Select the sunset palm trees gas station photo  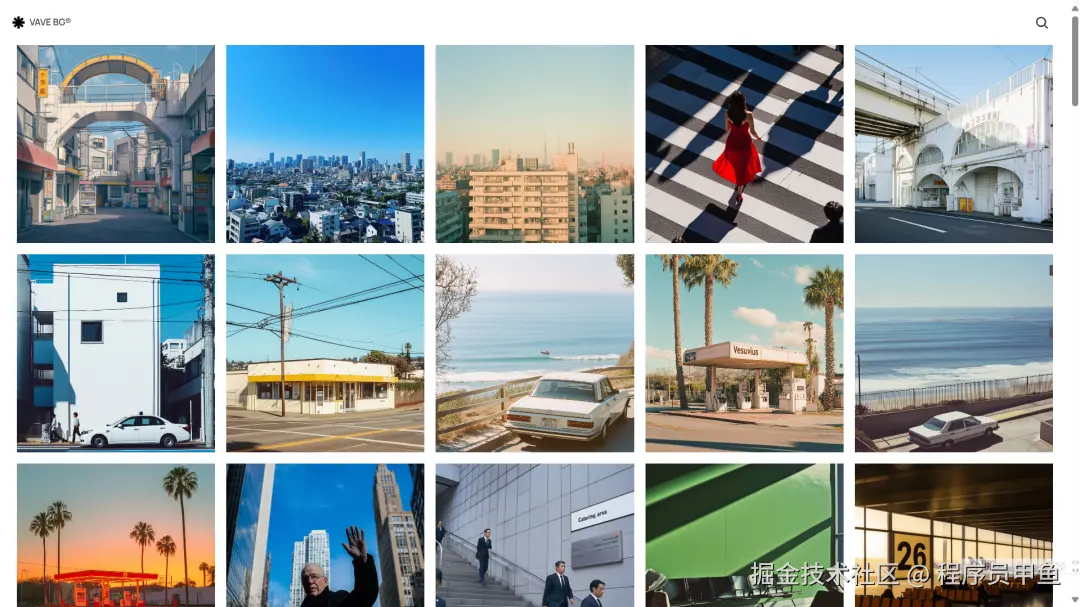tap(116, 535)
